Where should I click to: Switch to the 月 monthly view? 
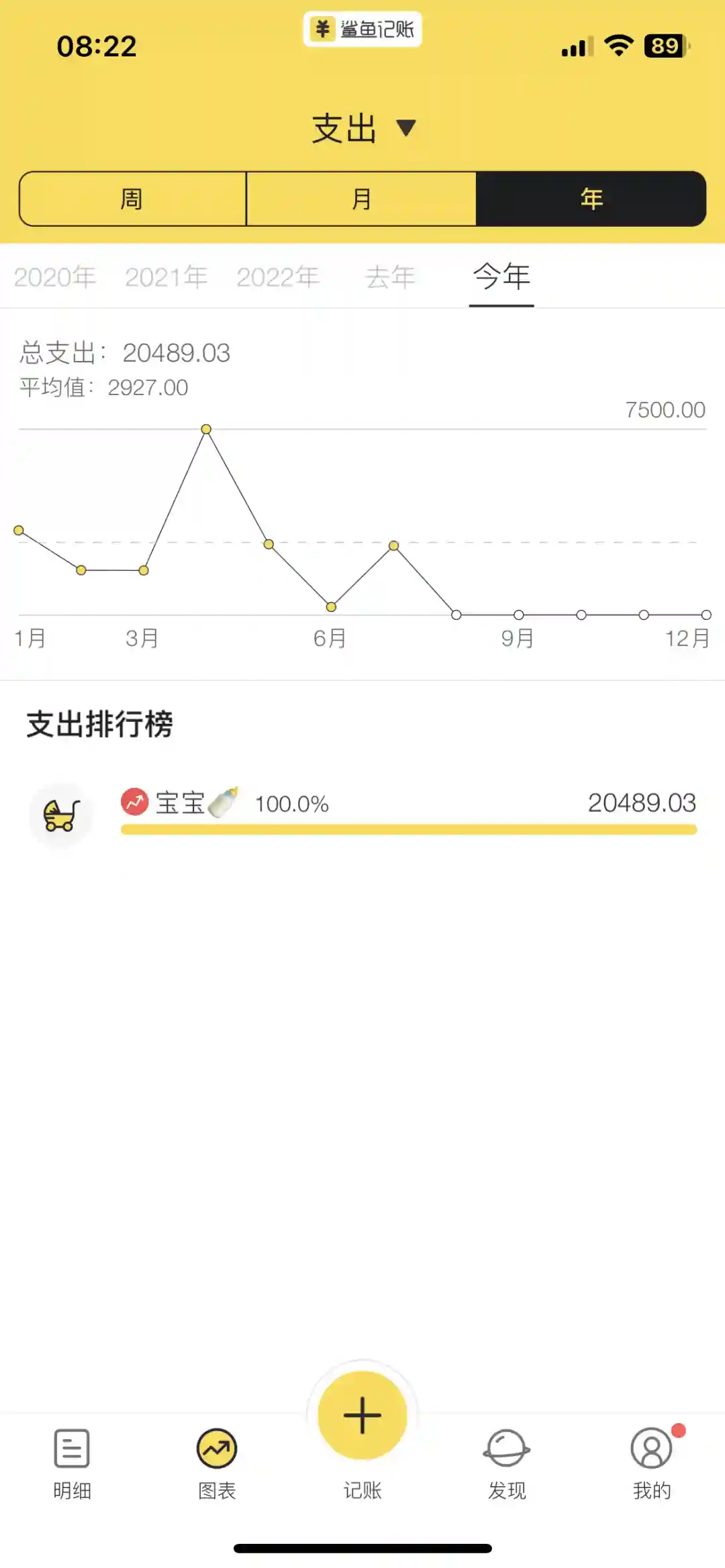pyautogui.click(x=361, y=199)
